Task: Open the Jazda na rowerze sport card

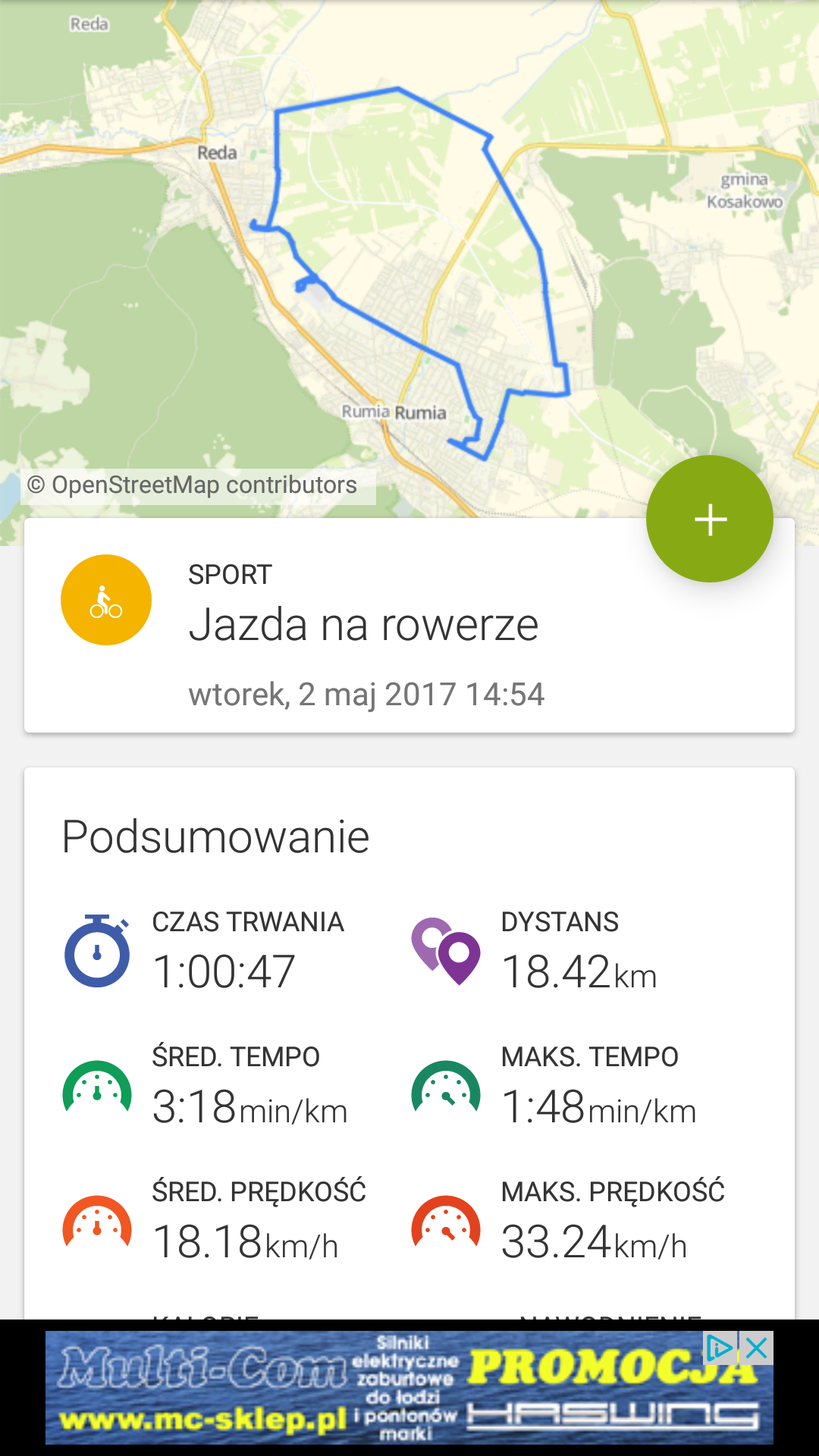Action: pyautogui.click(x=364, y=626)
